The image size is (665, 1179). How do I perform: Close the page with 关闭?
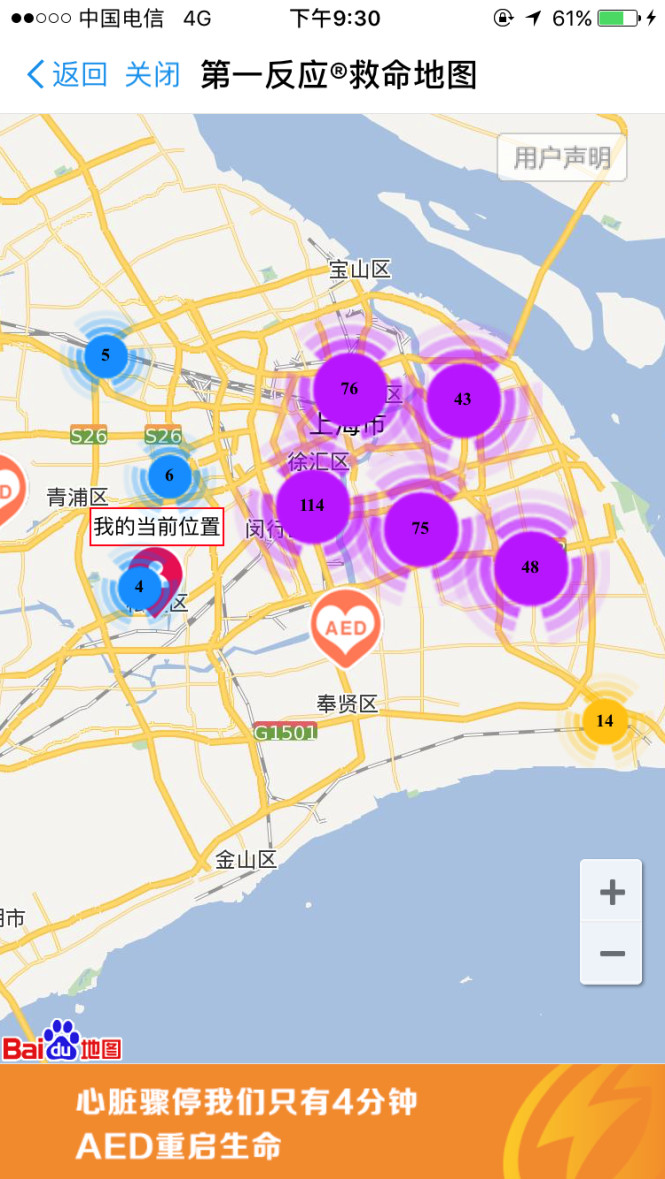(x=152, y=75)
